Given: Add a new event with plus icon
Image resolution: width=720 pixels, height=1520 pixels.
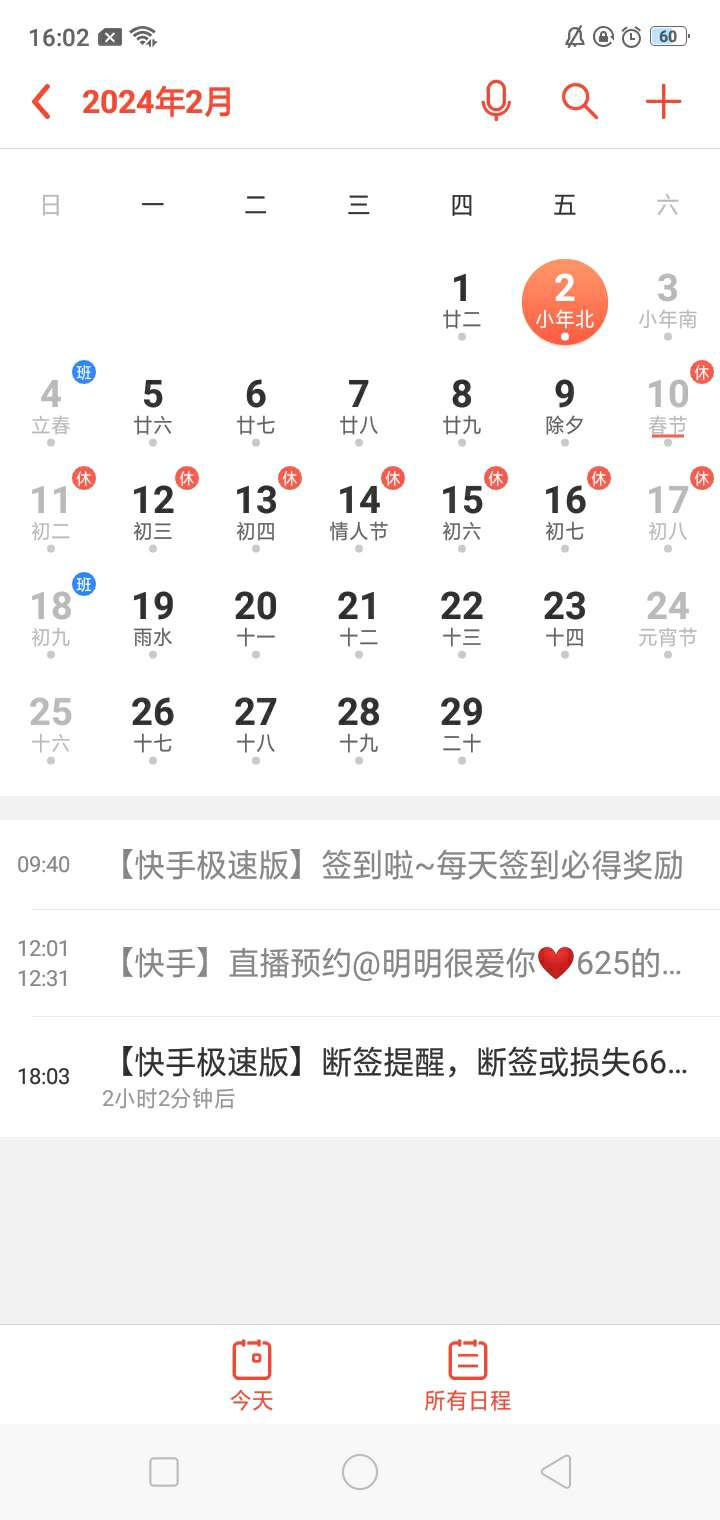Looking at the screenshot, I should click(x=663, y=101).
